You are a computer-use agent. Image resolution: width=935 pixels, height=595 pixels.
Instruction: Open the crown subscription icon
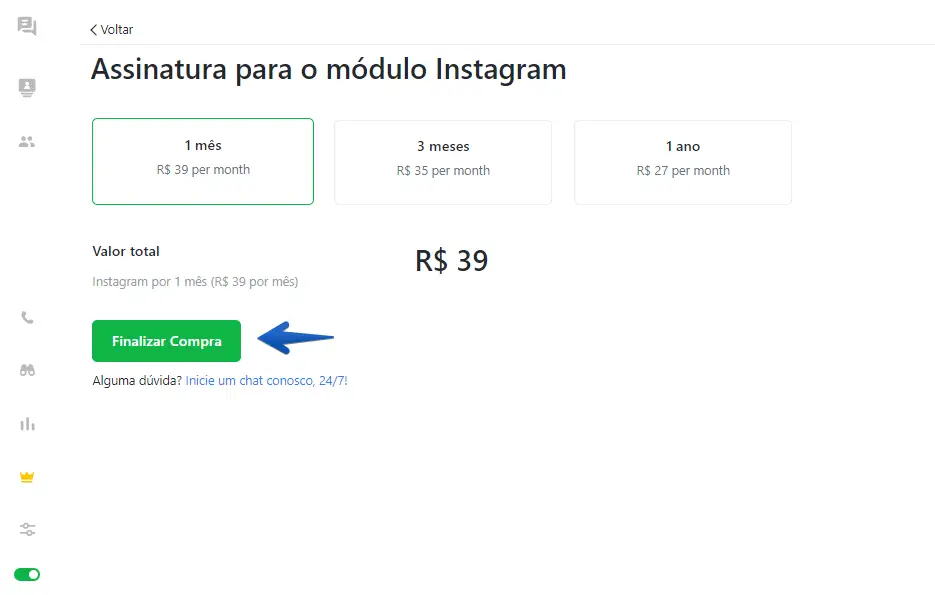tap(27, 477)
